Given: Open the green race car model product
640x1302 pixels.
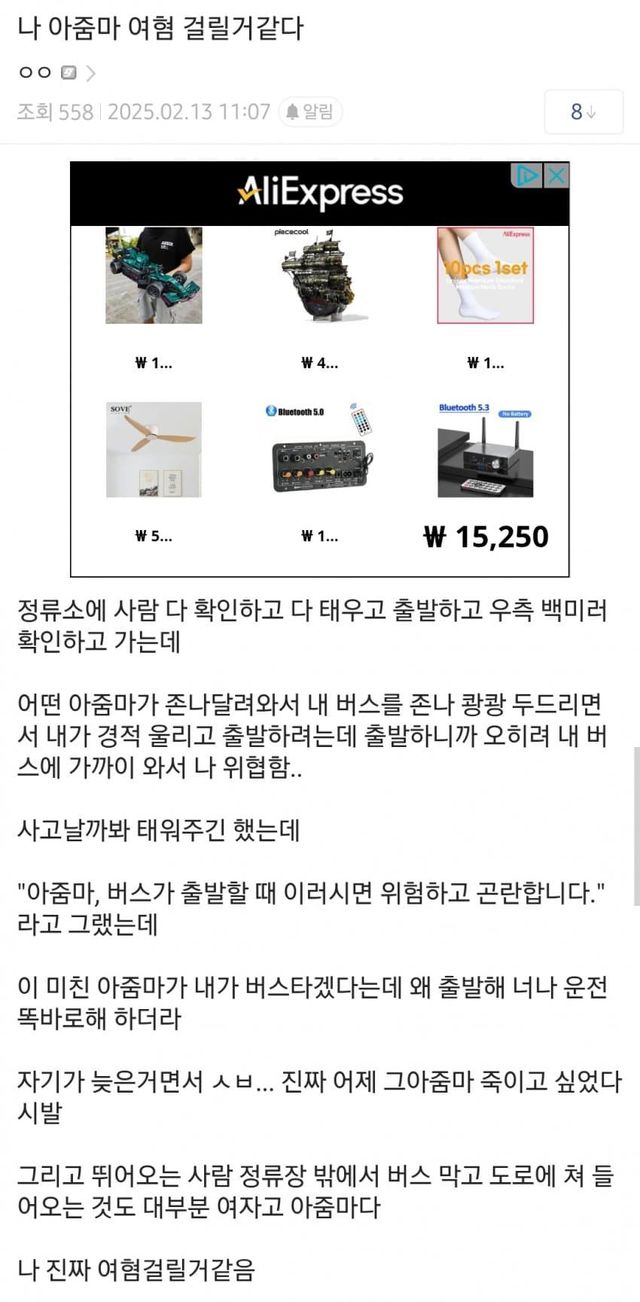Looking at the screenshot, I should [154, 276].
